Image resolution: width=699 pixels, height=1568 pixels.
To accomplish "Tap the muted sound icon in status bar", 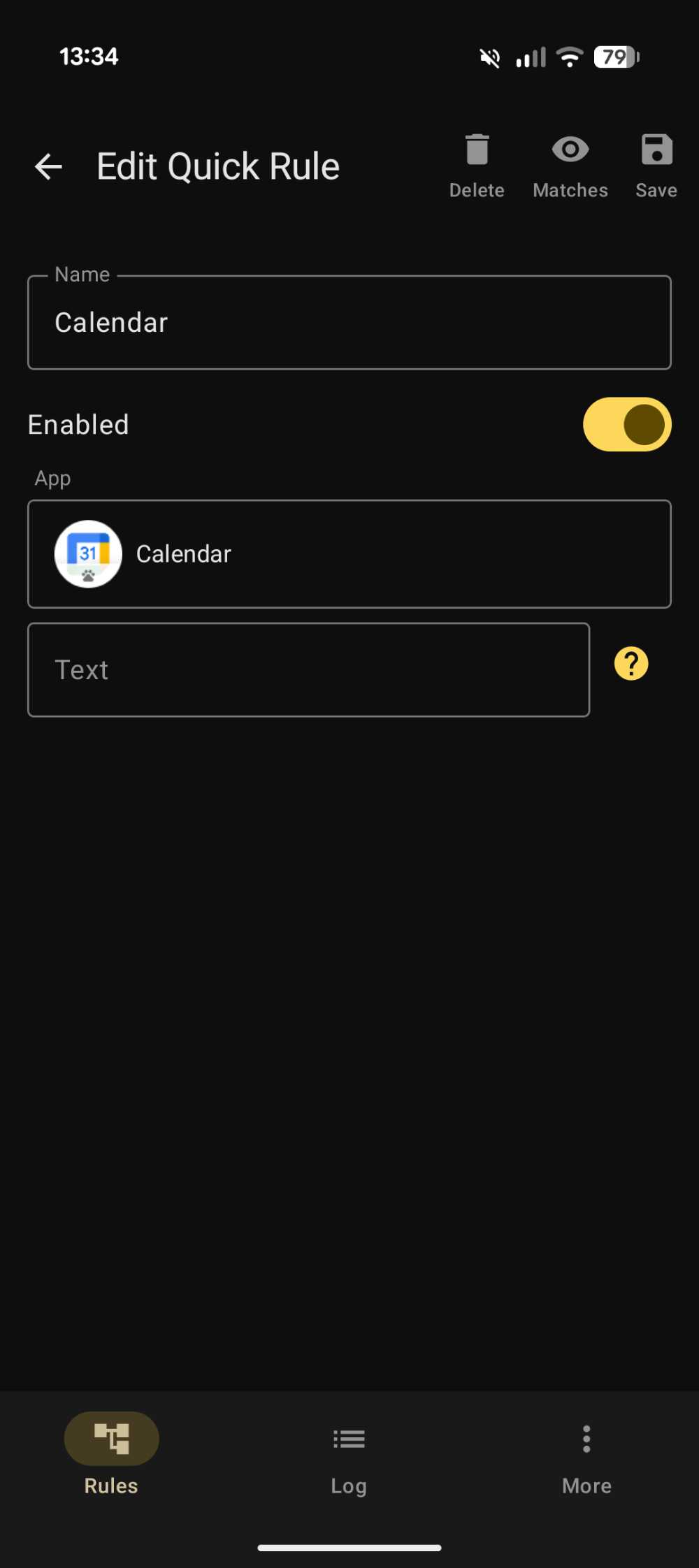I will (489, 57).
